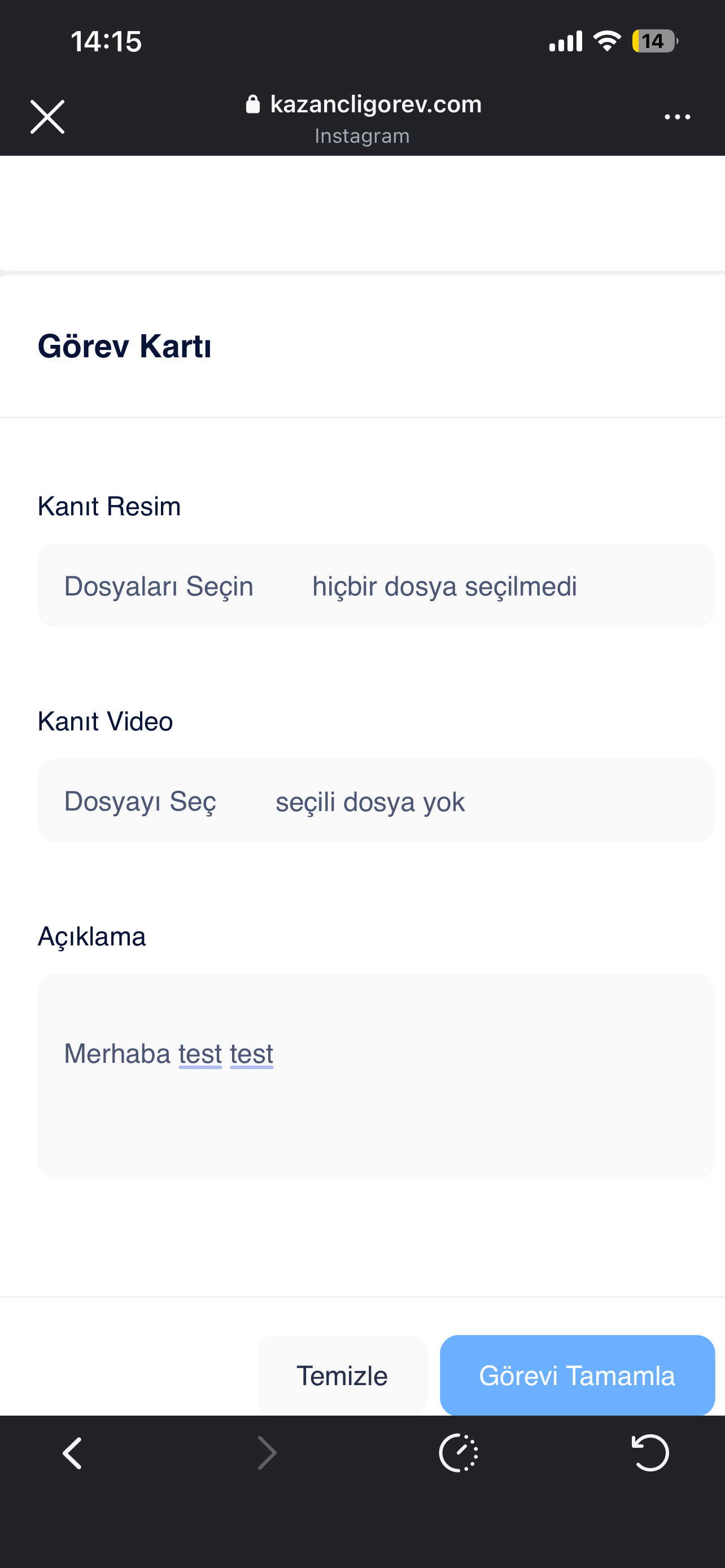Reload the current page
725x1568 pixels.
click(650, 1453)
